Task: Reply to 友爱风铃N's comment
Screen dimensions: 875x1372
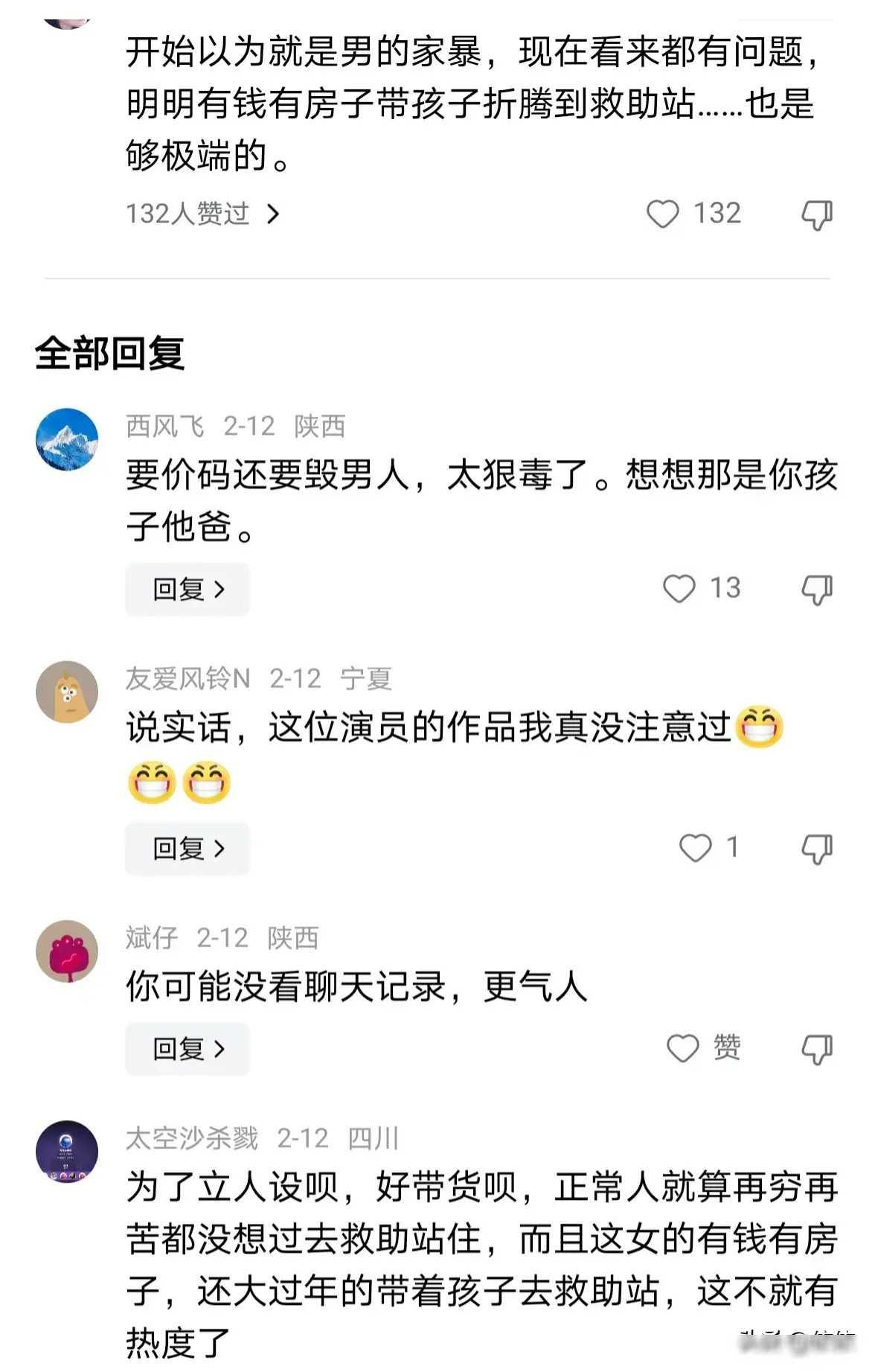Action: point(187,849)
